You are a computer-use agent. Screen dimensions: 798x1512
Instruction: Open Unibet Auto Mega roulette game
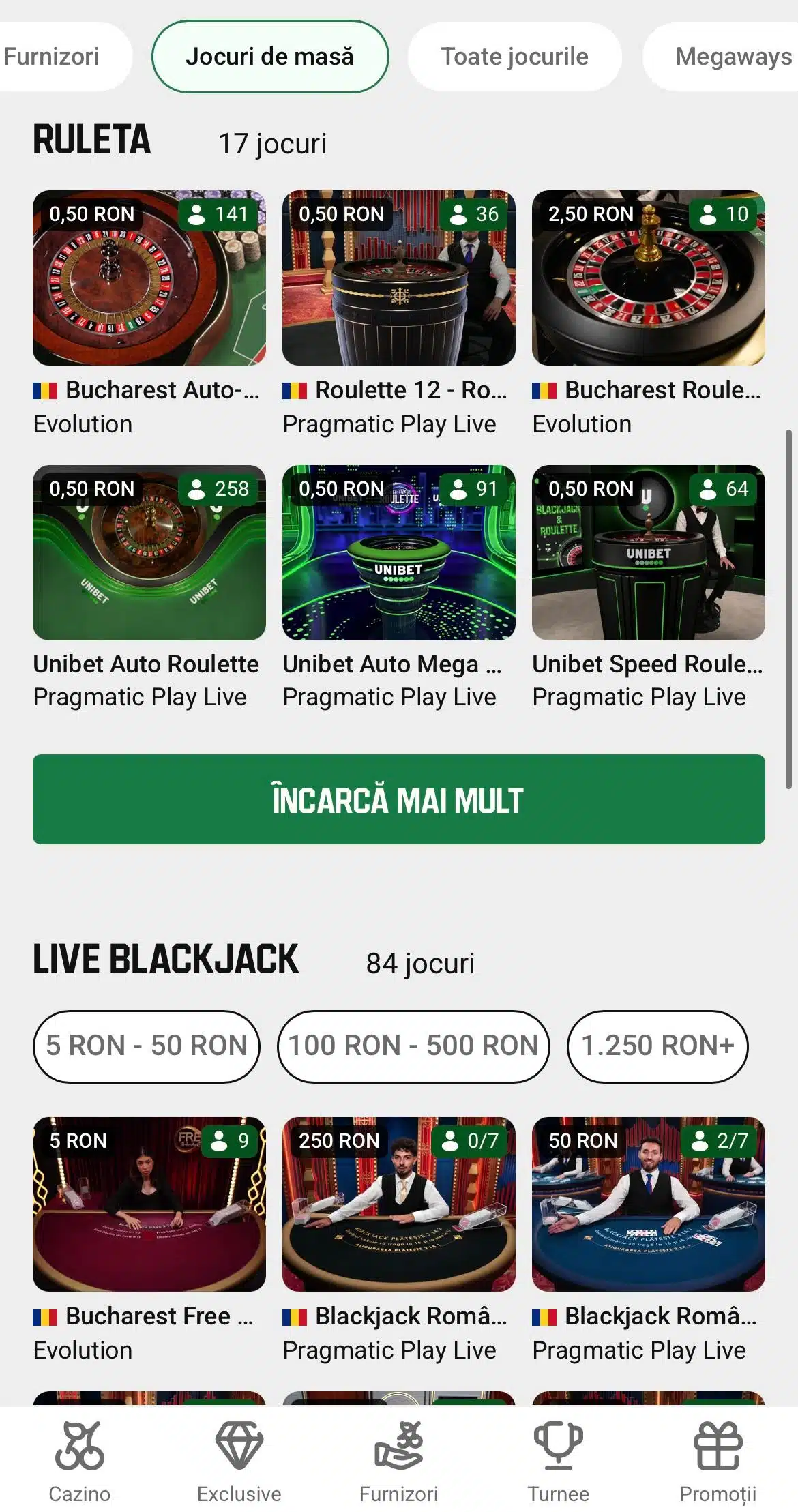click(x=398, y=552)
